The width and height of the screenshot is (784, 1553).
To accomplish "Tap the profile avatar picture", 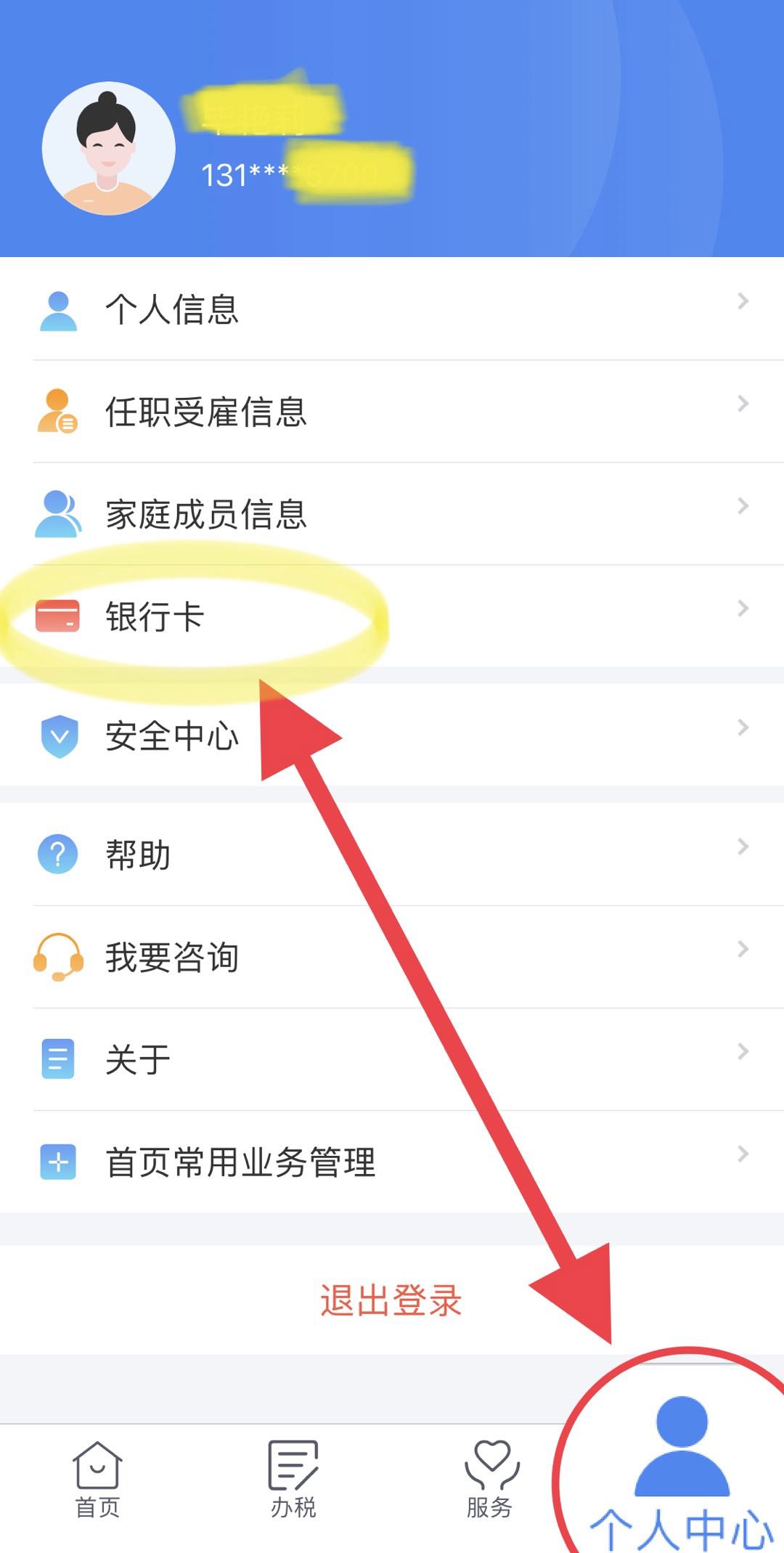I will [x=109, y=148].
